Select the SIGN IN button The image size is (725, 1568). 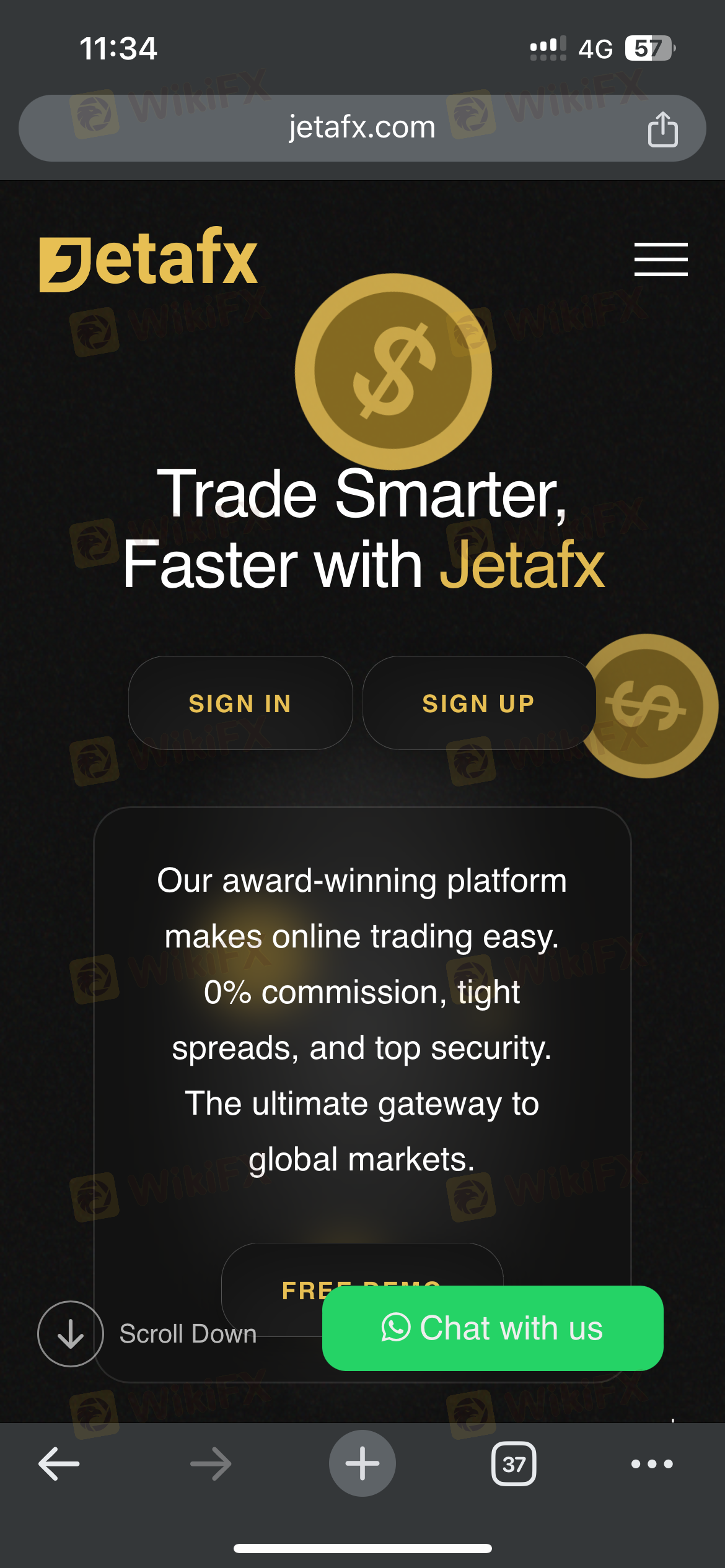point(240,703)
